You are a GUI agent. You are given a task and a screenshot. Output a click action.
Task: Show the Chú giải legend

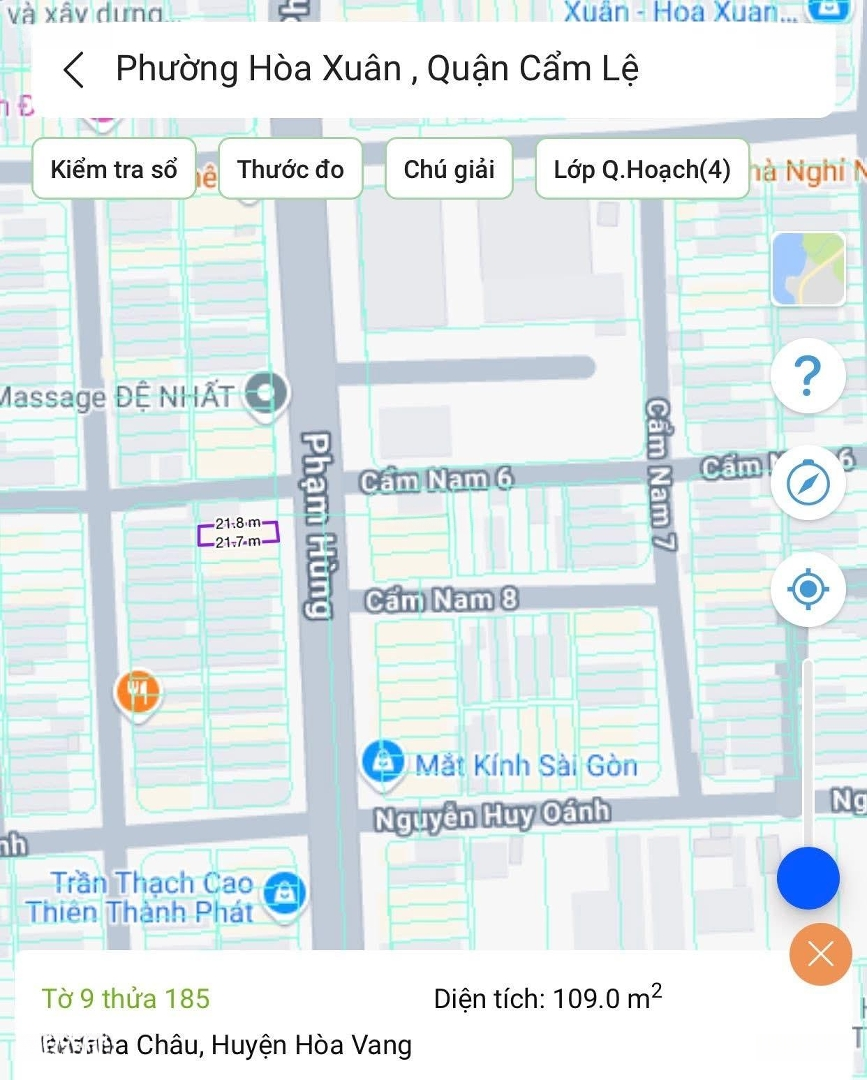tap(449, 169)
